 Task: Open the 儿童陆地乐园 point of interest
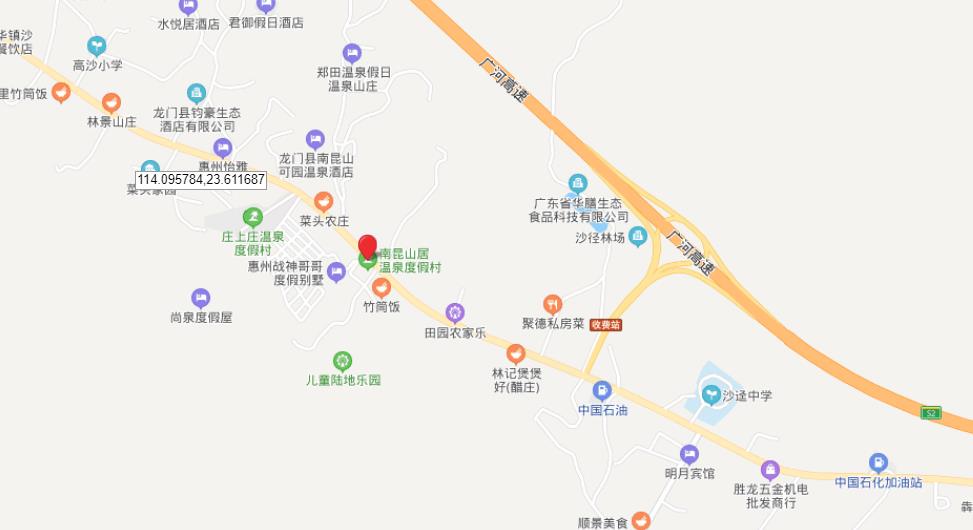[x=343, y=360]
